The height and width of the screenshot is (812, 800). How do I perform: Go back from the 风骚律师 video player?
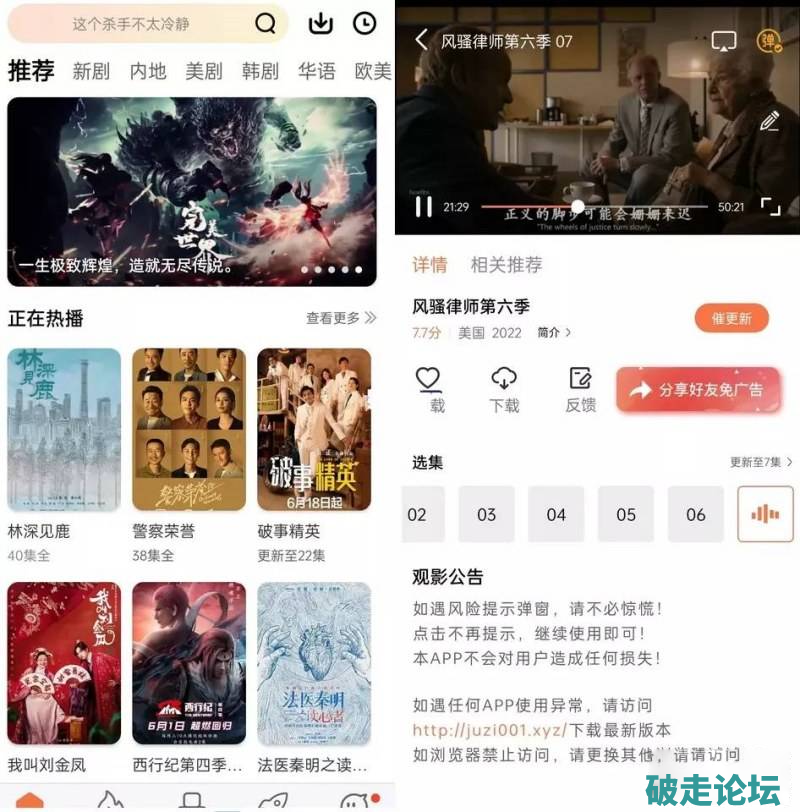pos(422,40)
